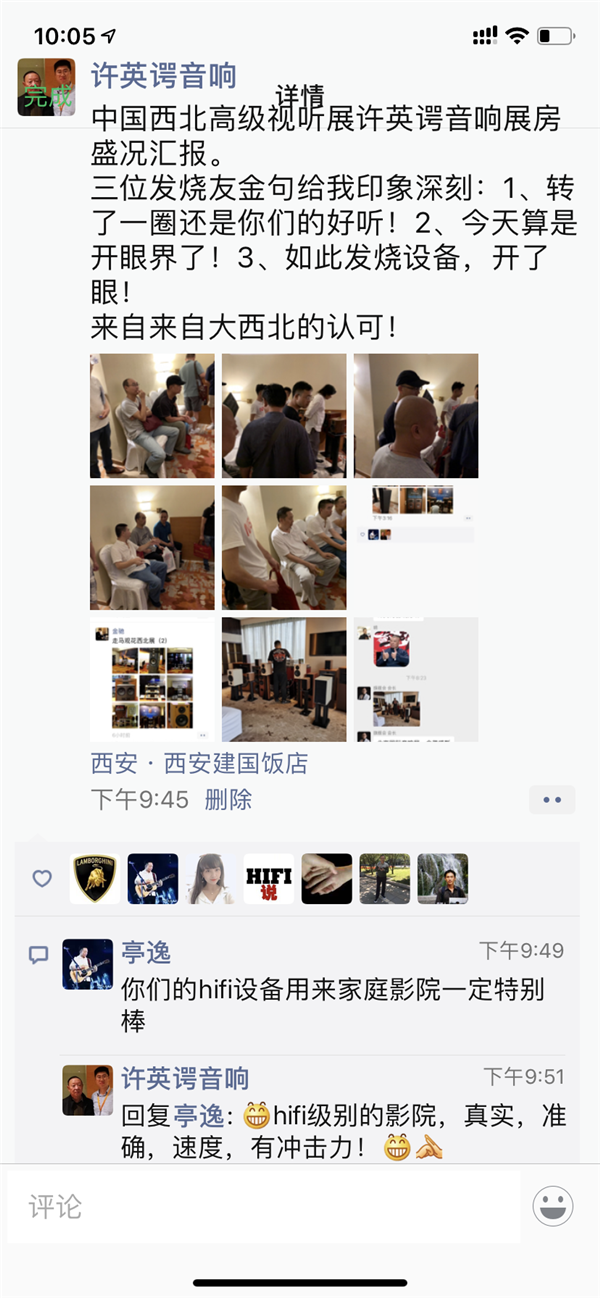Open location 西安·西安建国饭店
Image resolution: width=600 pixels, height=1298 pixels.
[x=199, y=764]
